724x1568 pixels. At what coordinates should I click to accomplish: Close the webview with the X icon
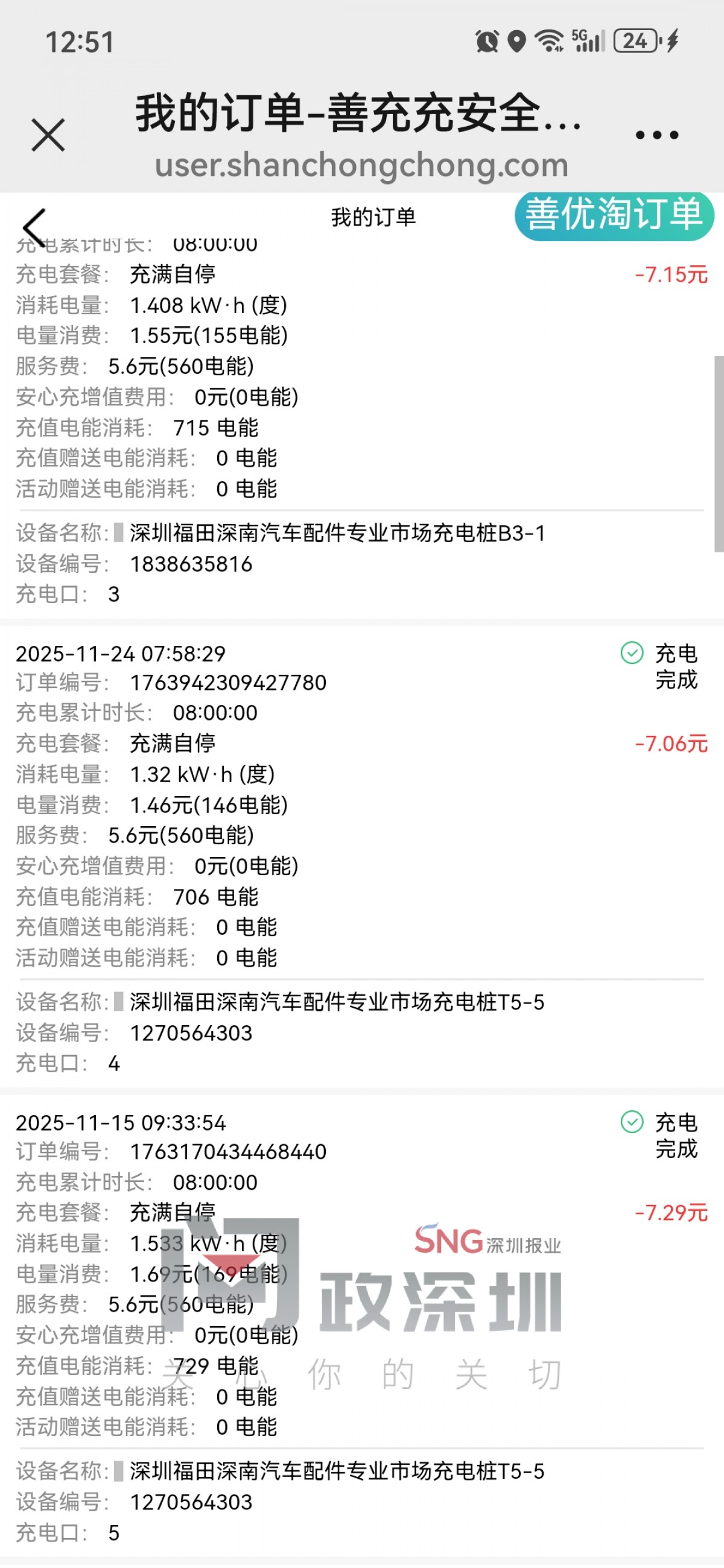point(48,134)
